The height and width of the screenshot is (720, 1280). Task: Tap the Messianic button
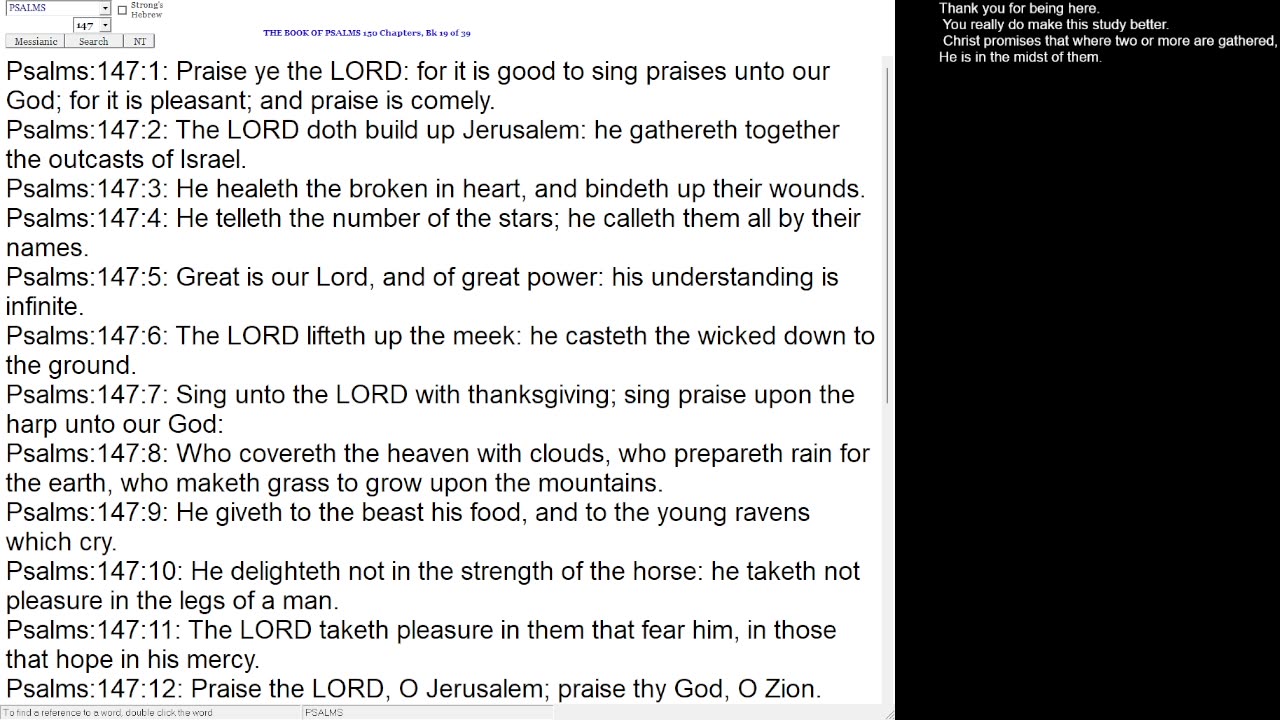point(36,41)
